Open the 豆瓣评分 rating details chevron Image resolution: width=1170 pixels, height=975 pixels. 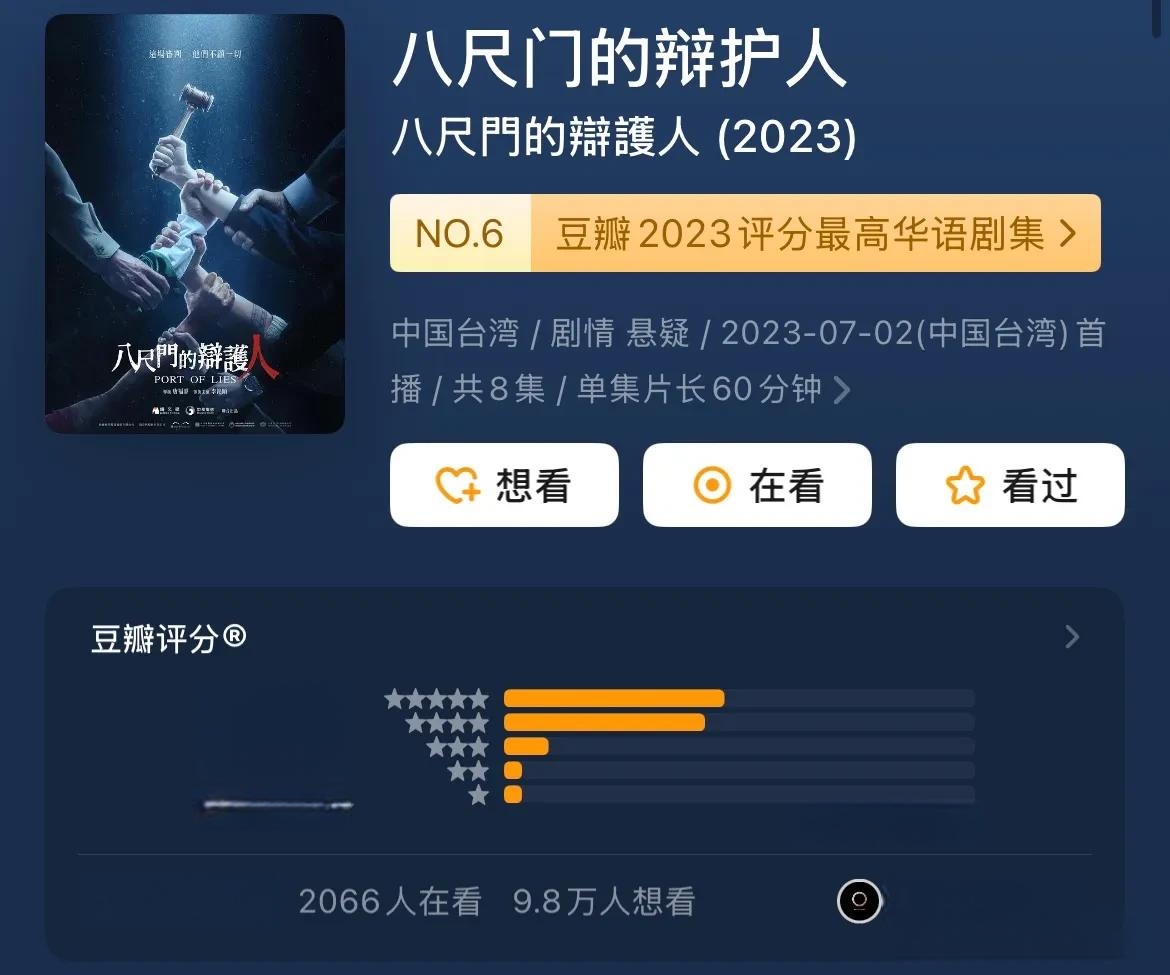(x=1072, y=637)
